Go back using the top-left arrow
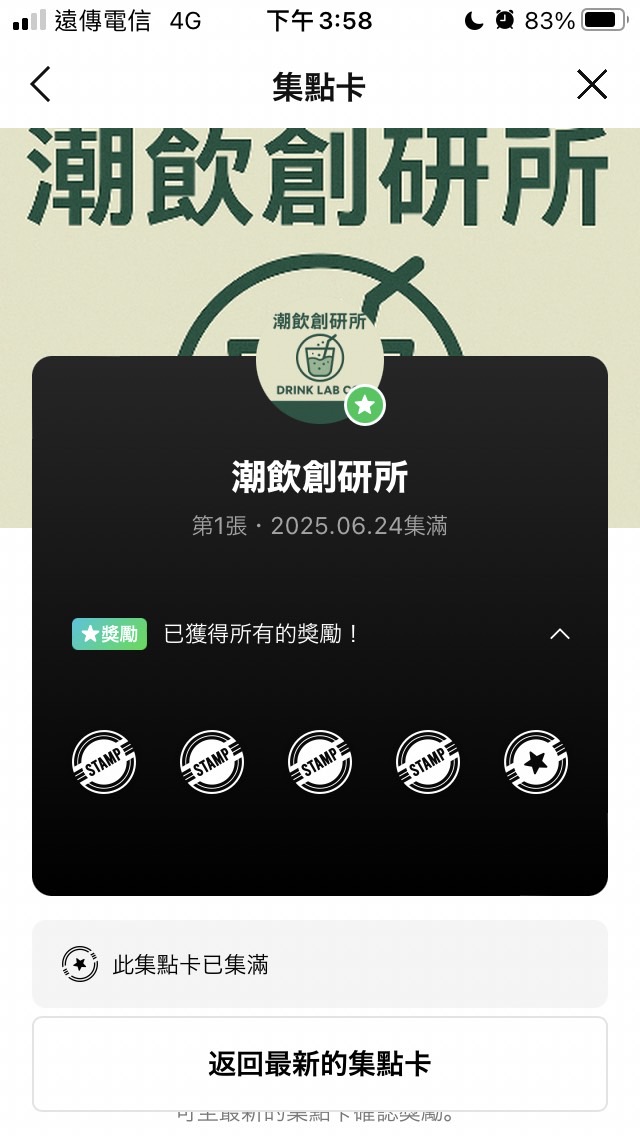This screenshot has height=1136, width=640. click(x=40, y=85)
